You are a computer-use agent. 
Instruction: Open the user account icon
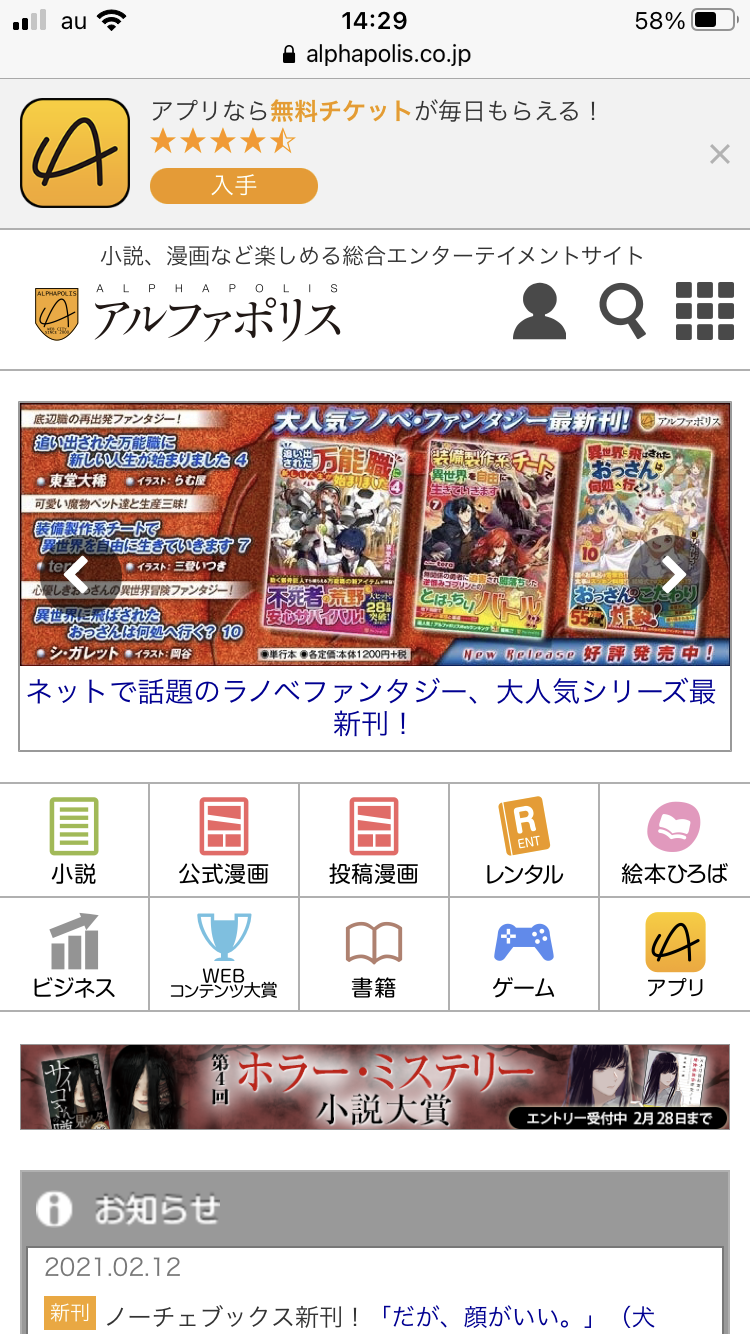tap(539, 311)
